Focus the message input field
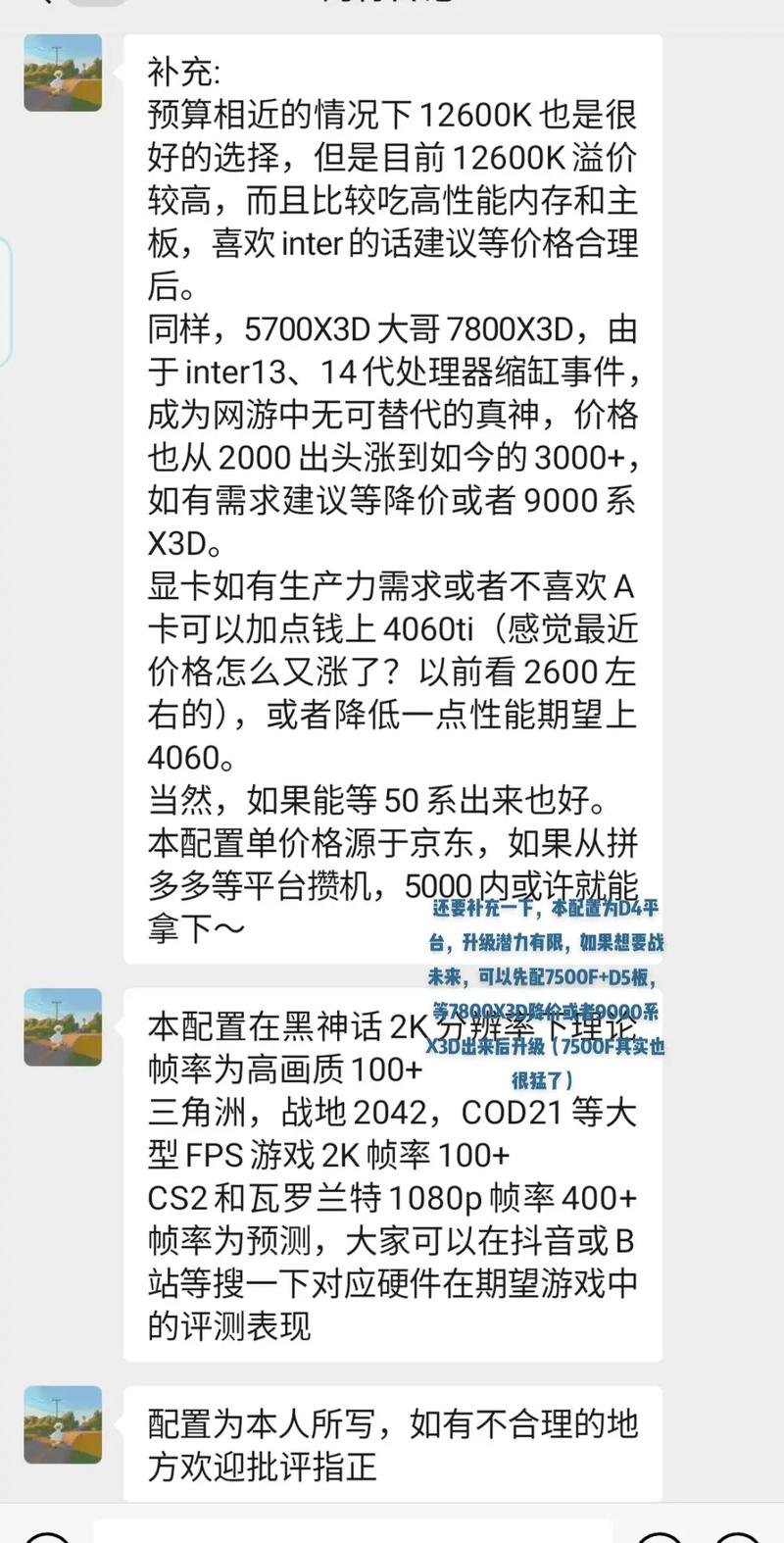The height and width of the screenshot is (1543, 784). coord(353,1531)
